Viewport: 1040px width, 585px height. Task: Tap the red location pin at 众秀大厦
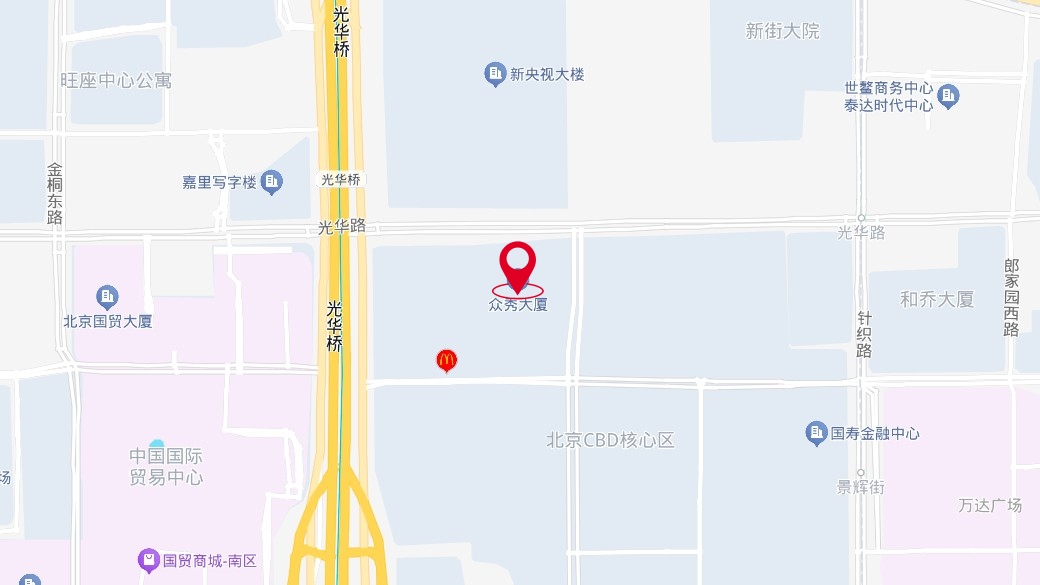tap(517, 267)
